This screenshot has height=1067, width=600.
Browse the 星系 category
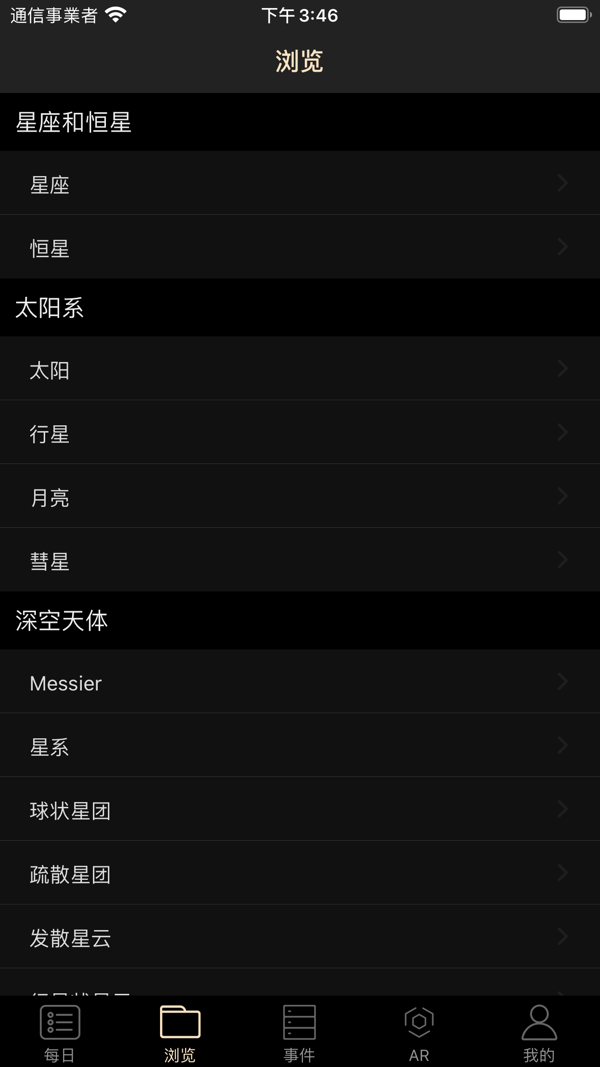[300, 746]
